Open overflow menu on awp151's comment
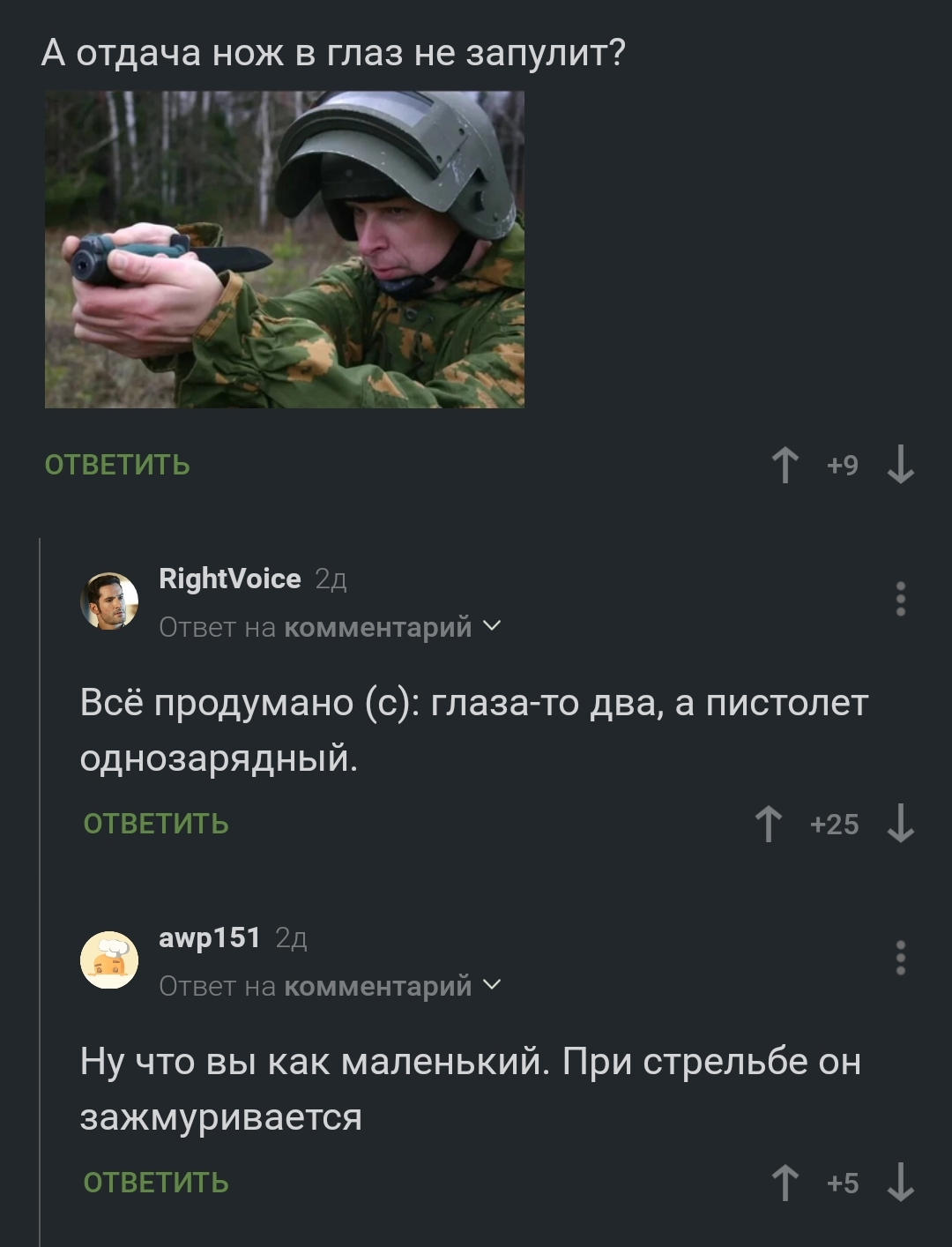Screen dimensions: 952x1247 tap(900, 958)
